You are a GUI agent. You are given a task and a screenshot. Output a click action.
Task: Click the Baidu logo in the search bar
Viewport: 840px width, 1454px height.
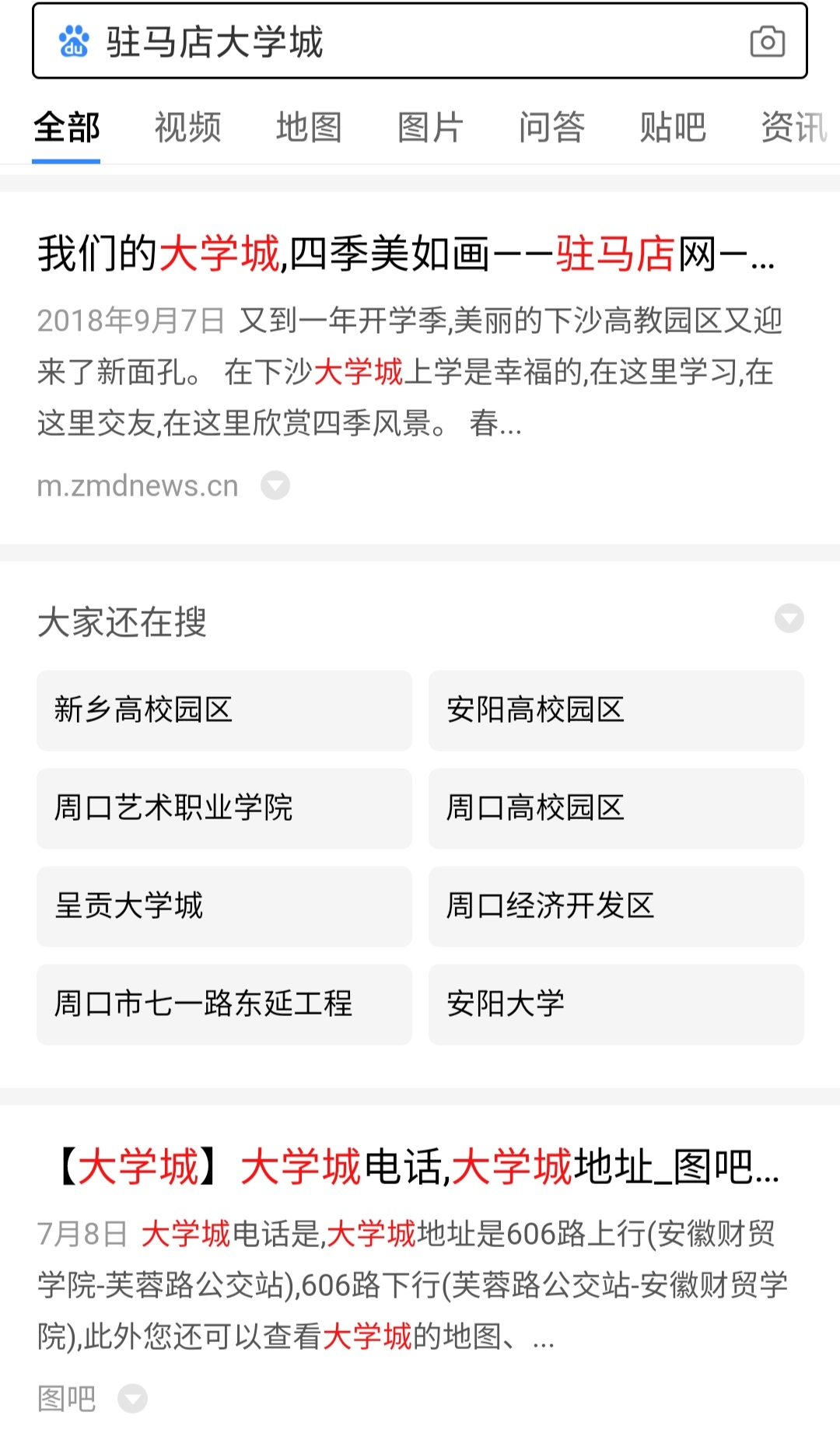point(72,43)
